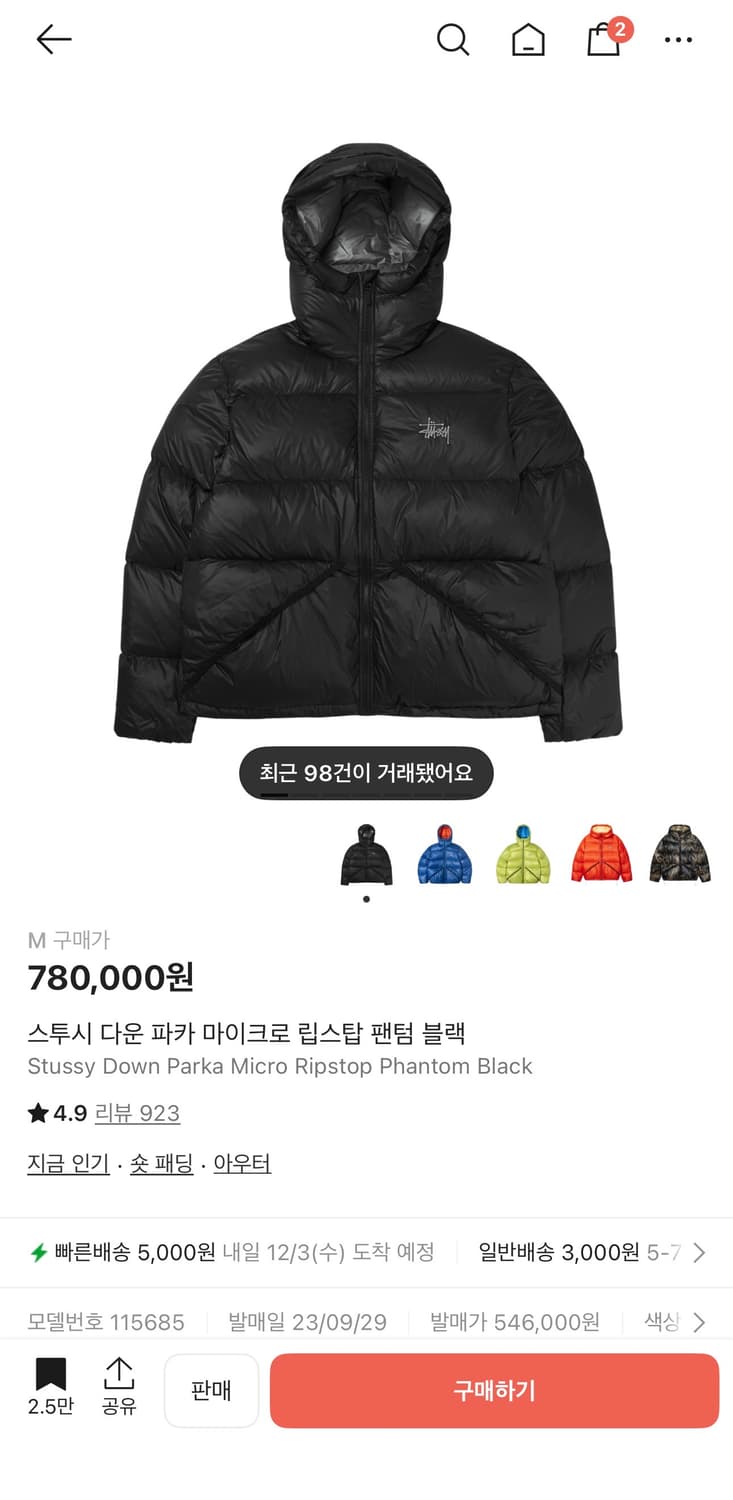733x1500 pixels.
Task: Open the search function
Action: point(453,39)
